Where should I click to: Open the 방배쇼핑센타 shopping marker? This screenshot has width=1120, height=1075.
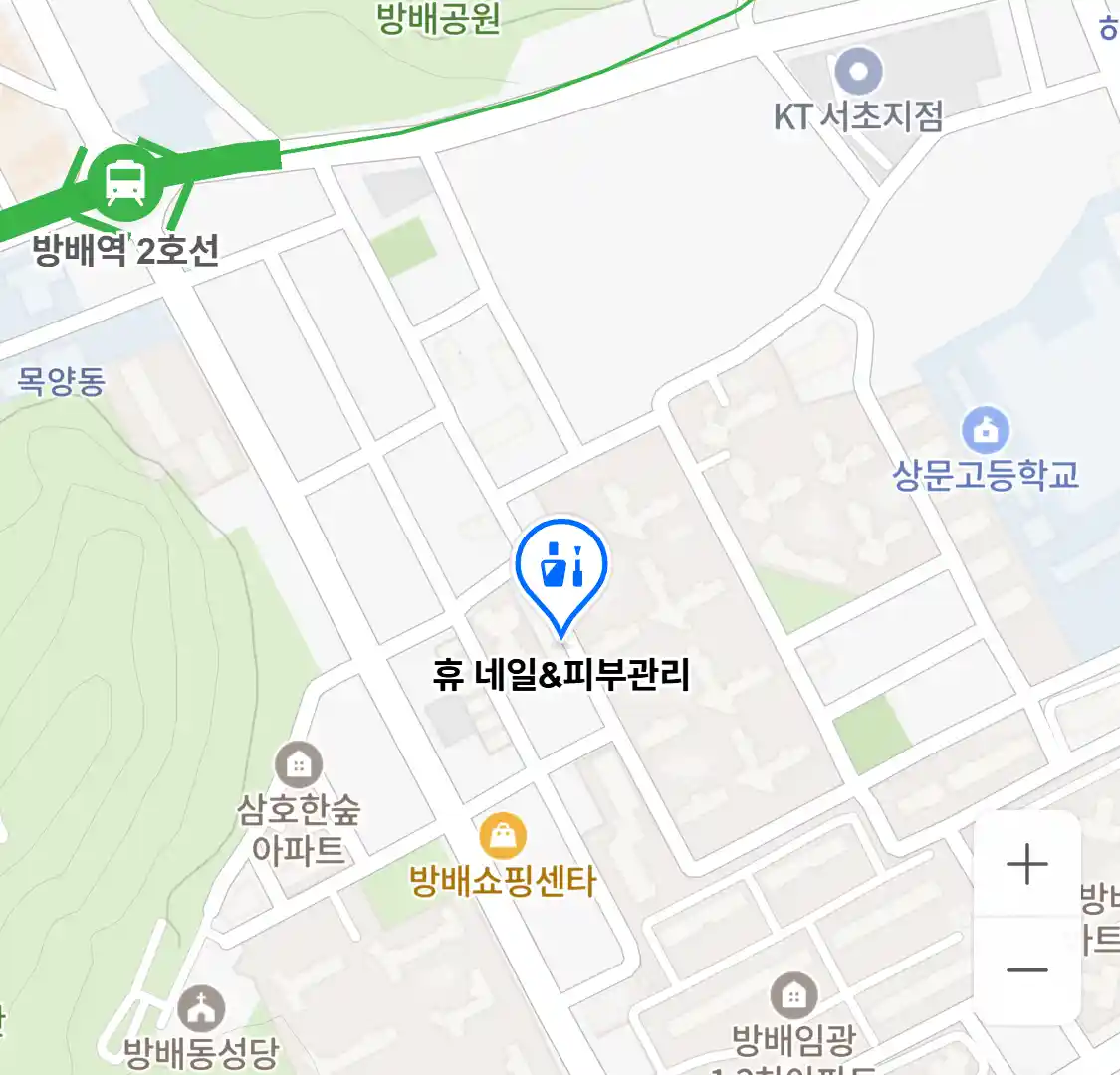tap(503, 837)
